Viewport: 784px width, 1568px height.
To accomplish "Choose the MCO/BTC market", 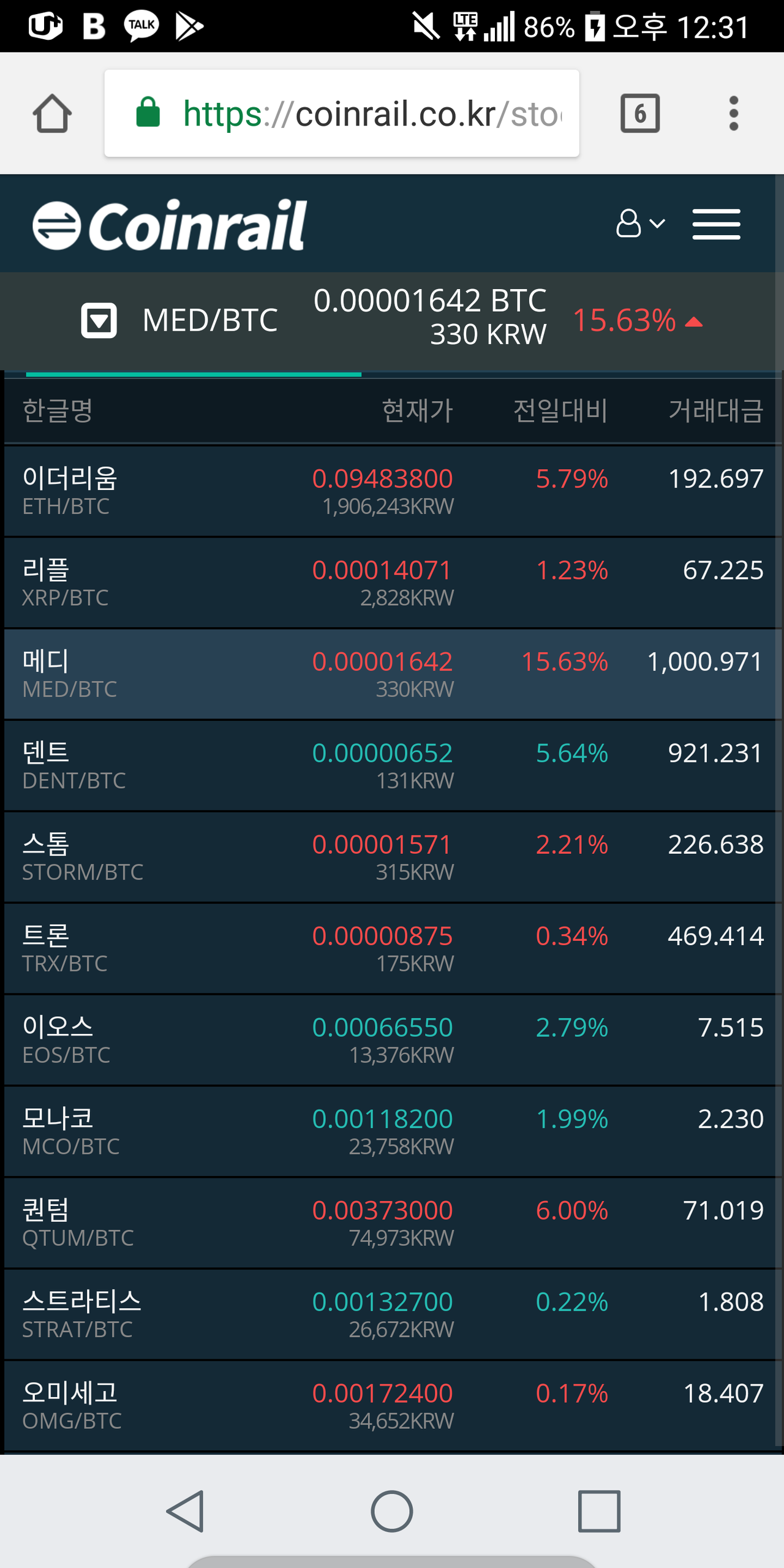I will pyautogui.click(x=392, y=1131).
